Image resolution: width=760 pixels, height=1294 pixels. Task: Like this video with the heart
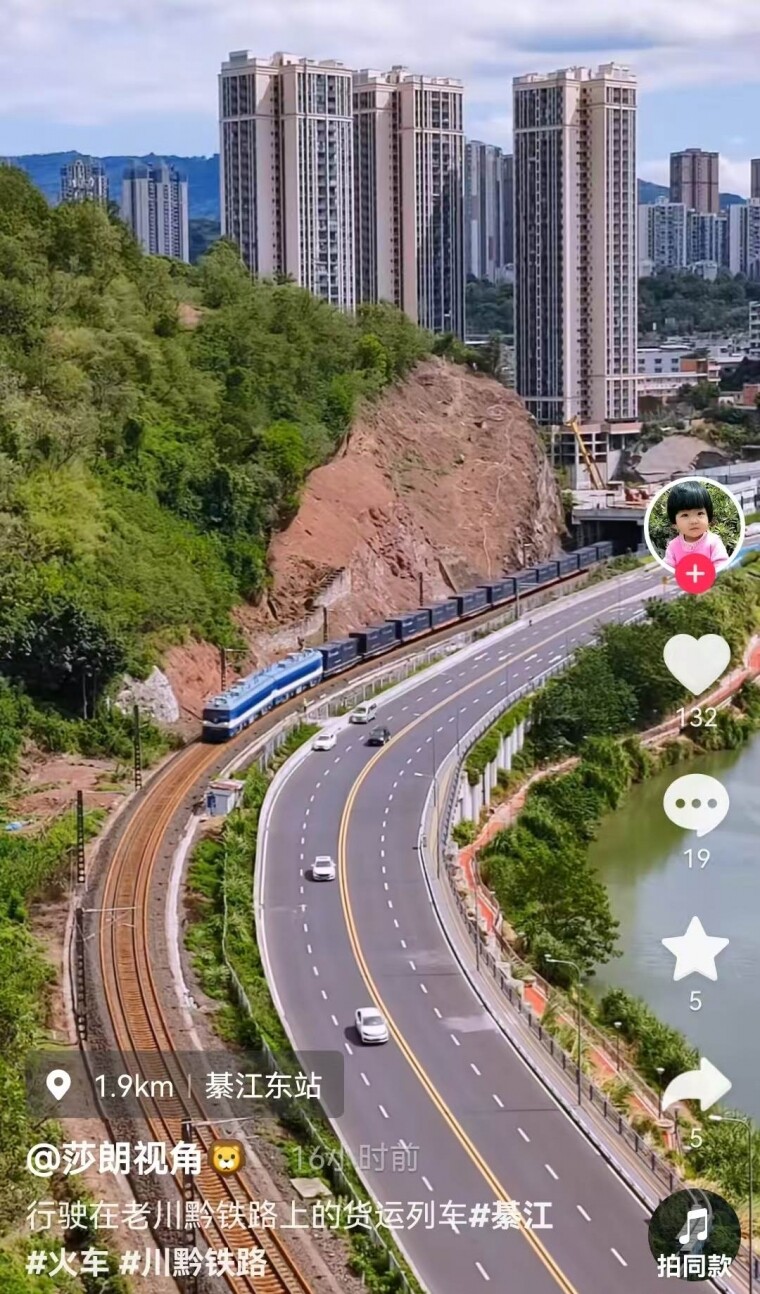(696, 664)
